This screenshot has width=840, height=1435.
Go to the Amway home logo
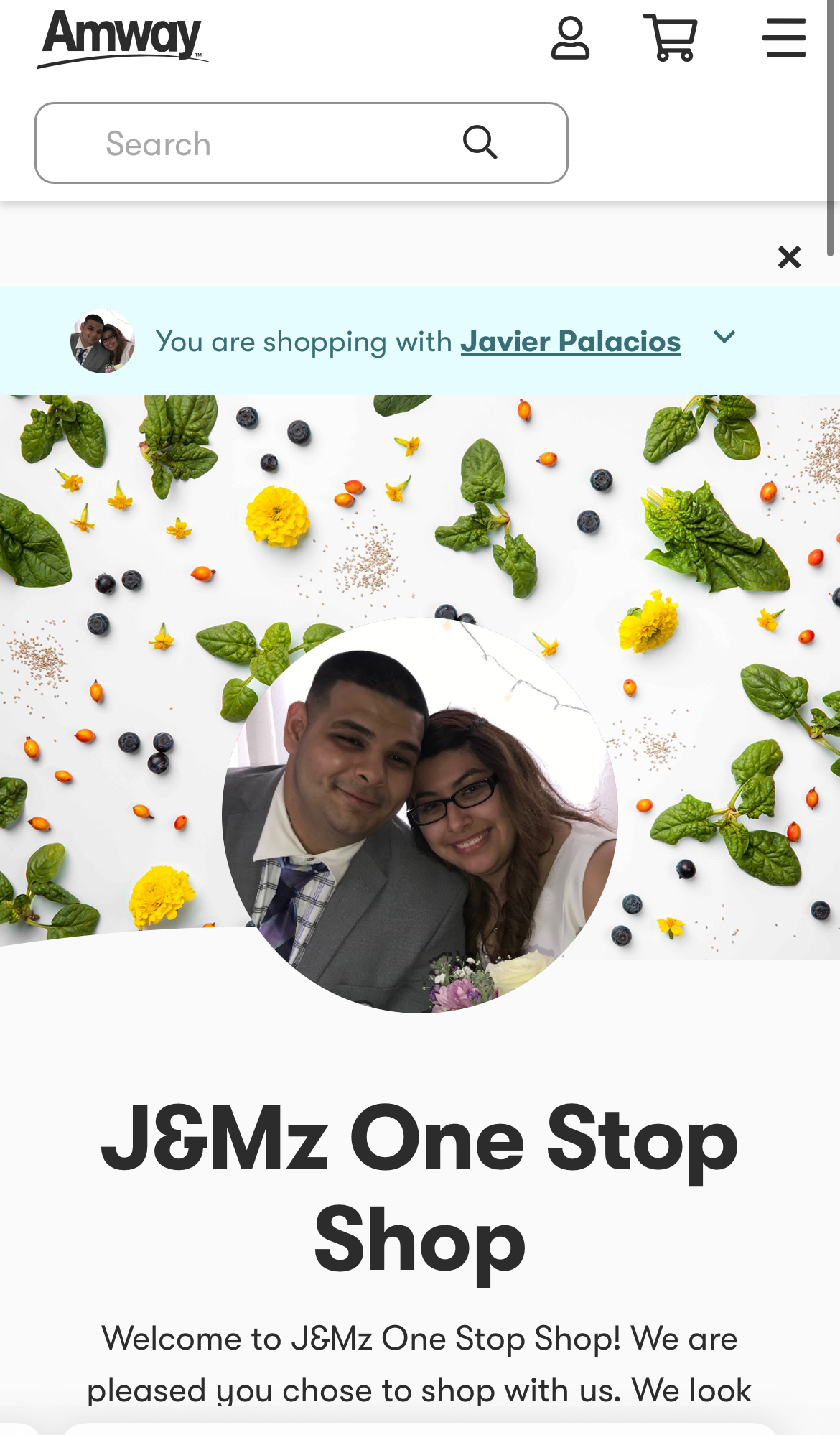click(x=123, y=39)
